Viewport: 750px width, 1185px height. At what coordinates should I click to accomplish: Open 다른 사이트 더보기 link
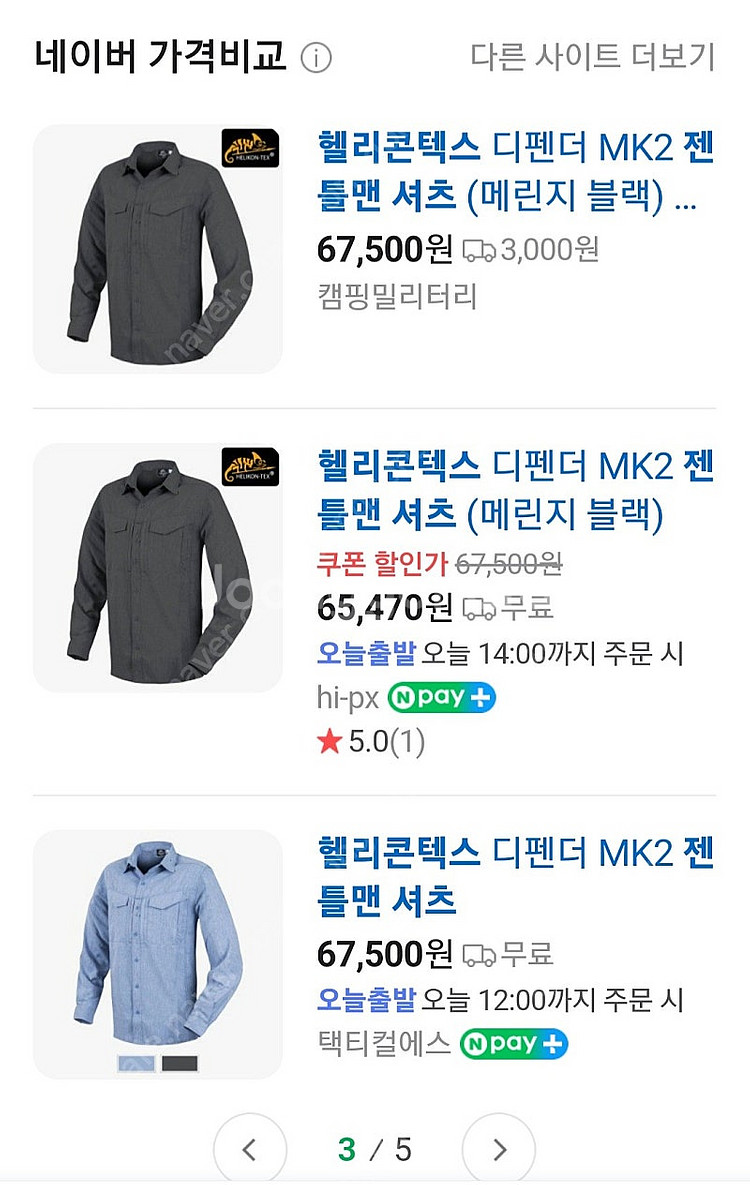(x=592, y=57)
